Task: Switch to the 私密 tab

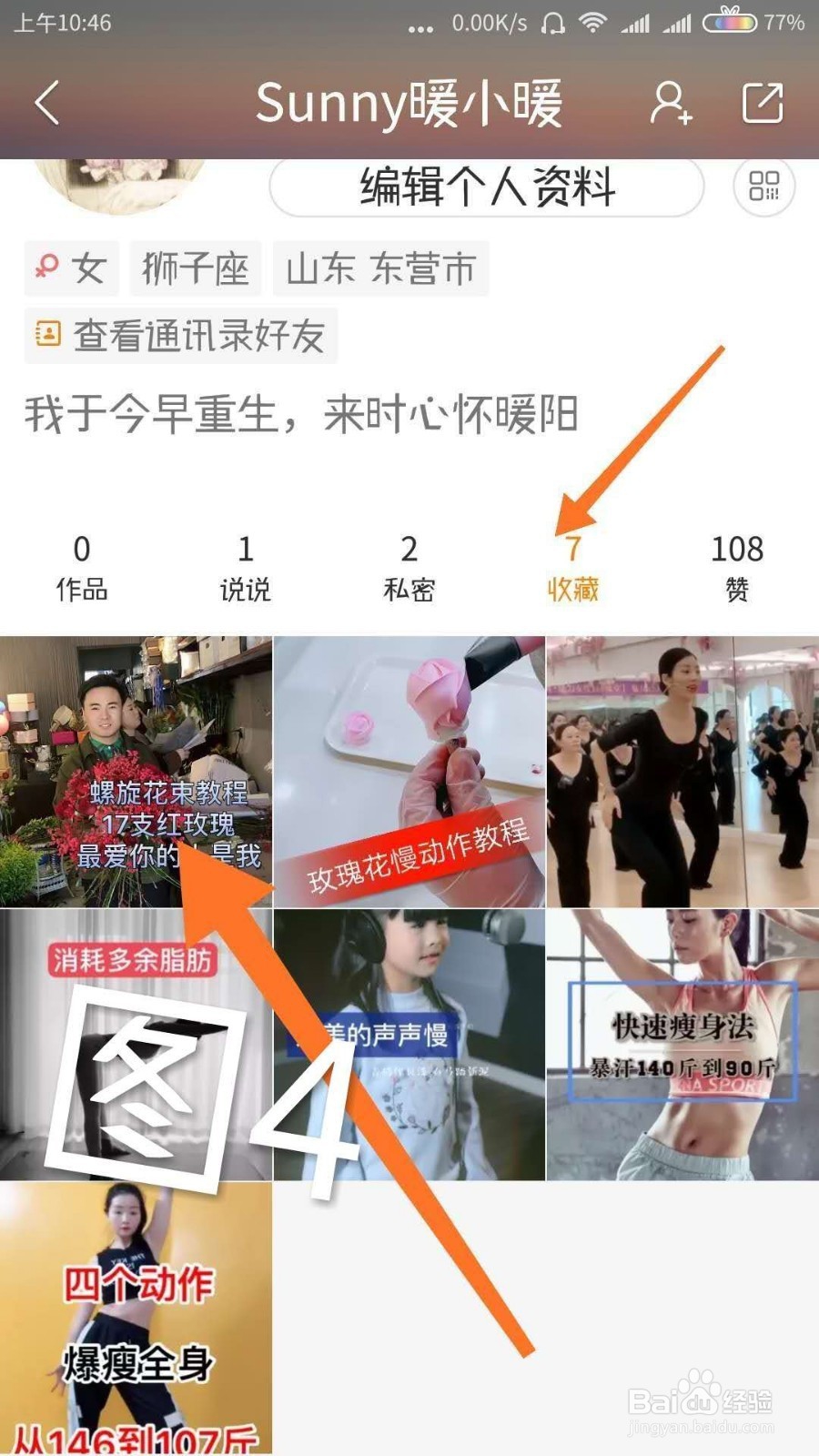Action: pos(409,568)
